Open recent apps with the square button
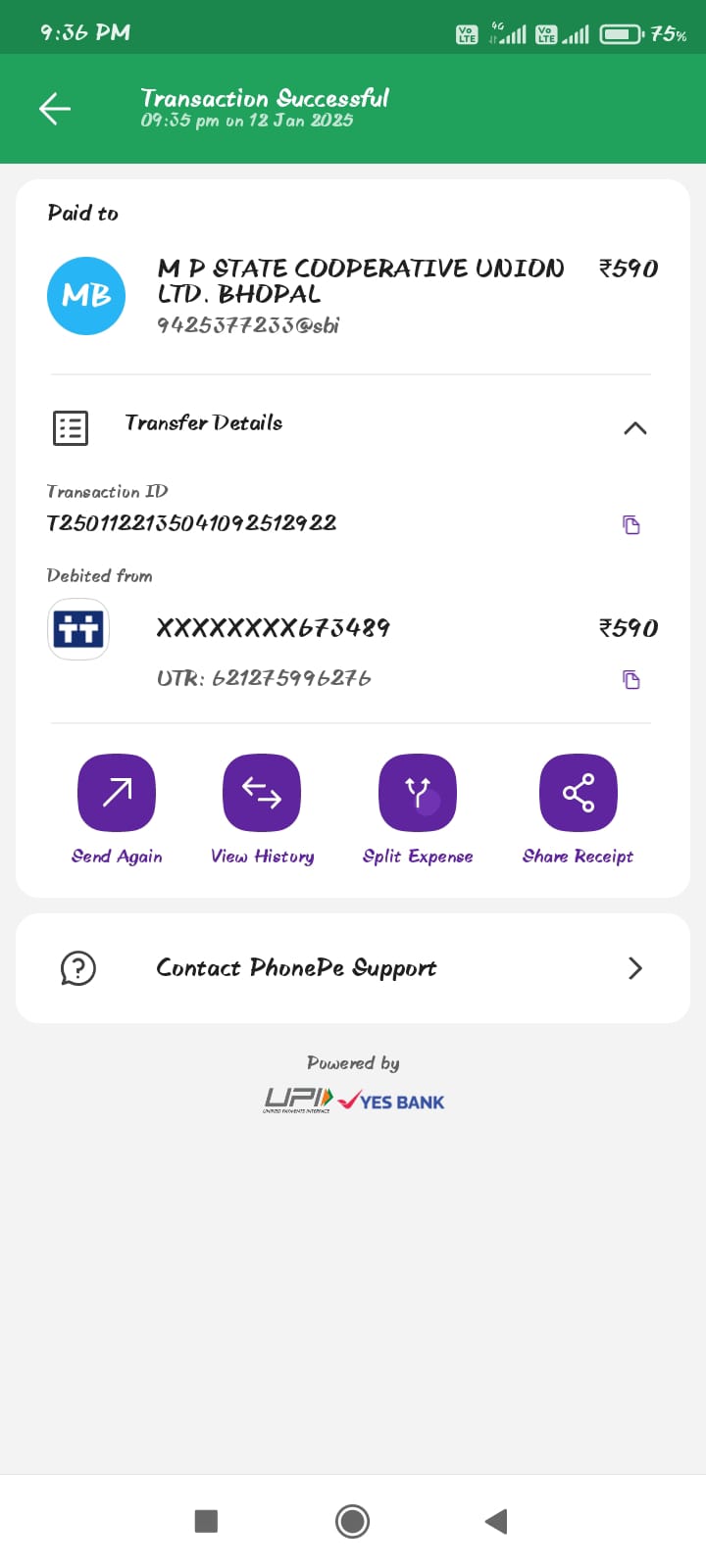This screenshot has height=1568, width=706. (x=206, y=1521)
